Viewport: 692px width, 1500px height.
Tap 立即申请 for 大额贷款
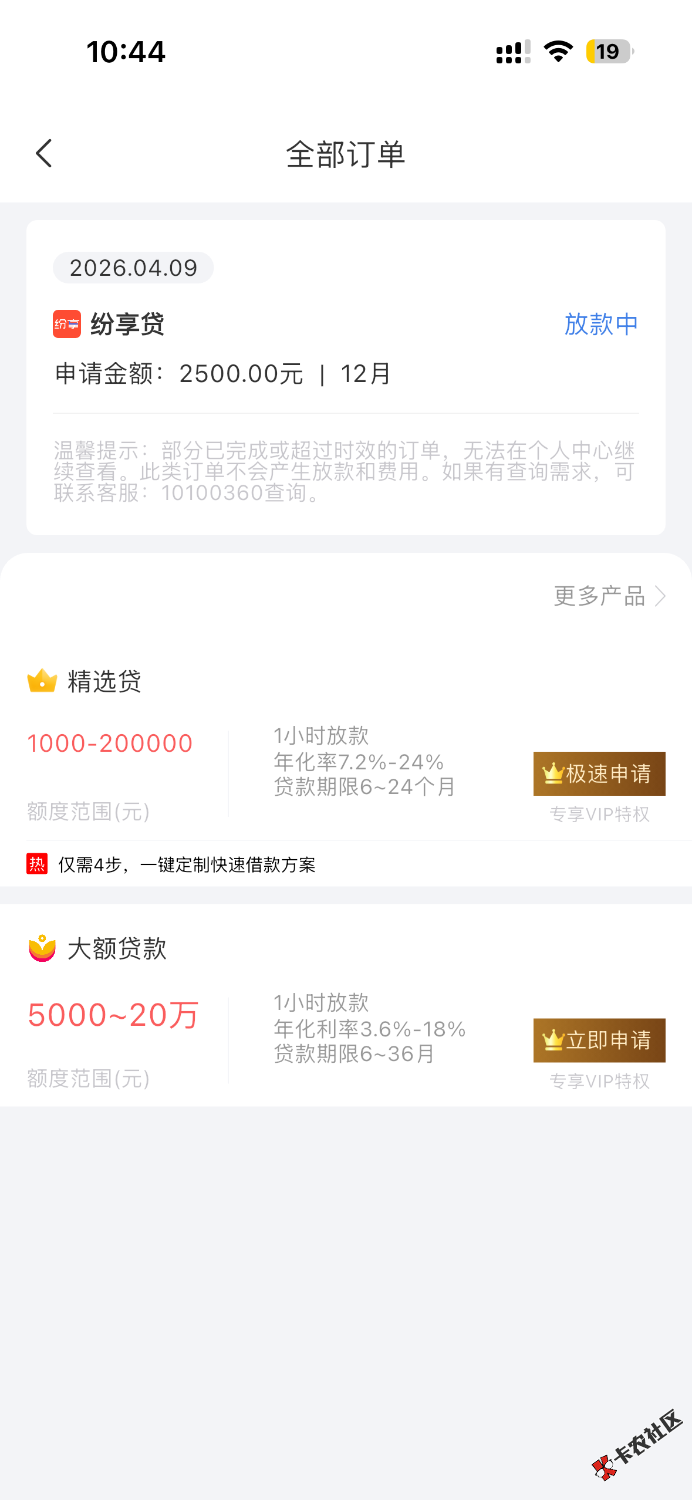[x=599, y=1040]
